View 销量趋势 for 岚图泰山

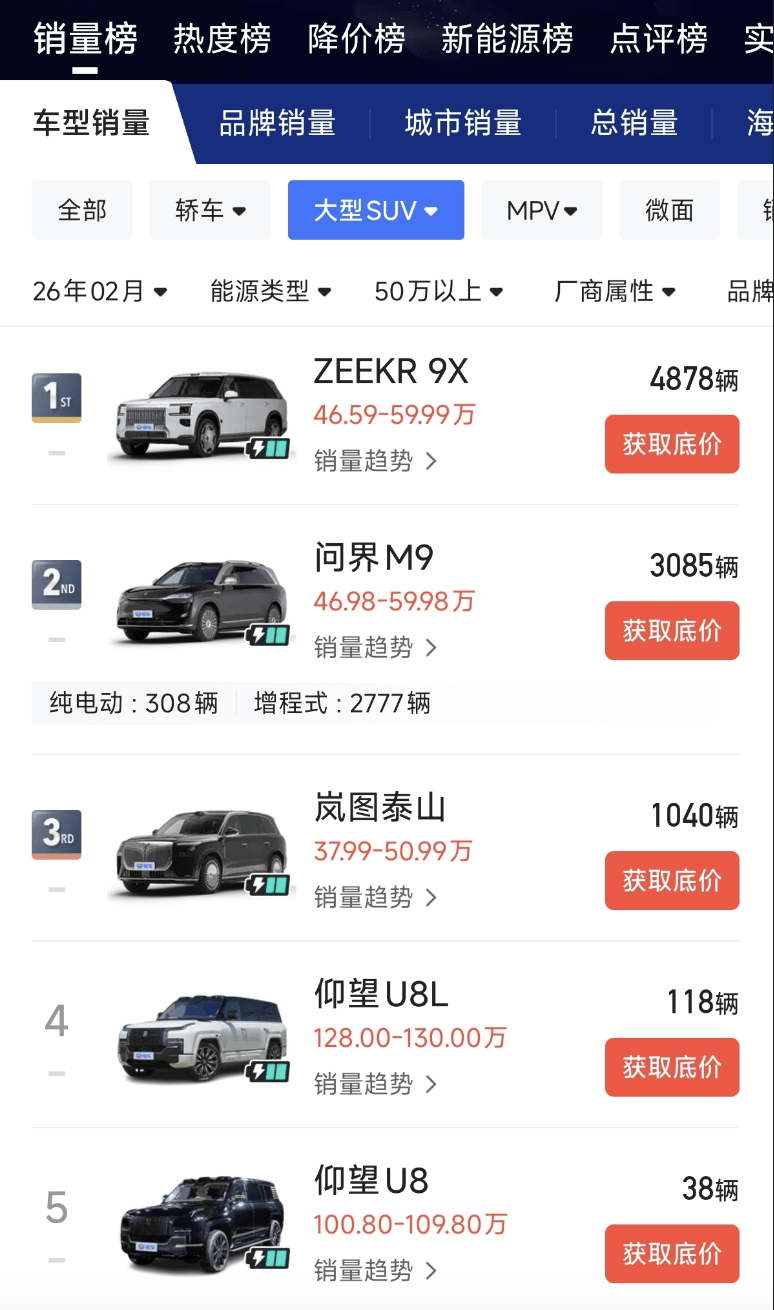375,897
